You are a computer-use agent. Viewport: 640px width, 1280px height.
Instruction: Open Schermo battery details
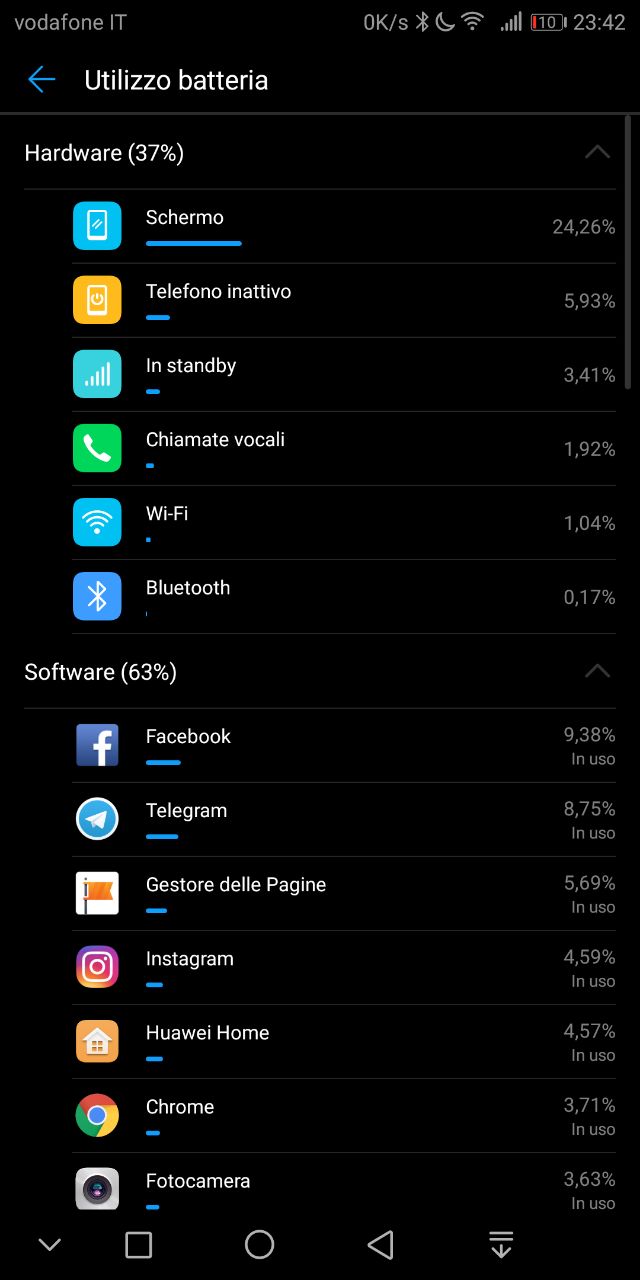pyautogui.click(x=344, y=227)
